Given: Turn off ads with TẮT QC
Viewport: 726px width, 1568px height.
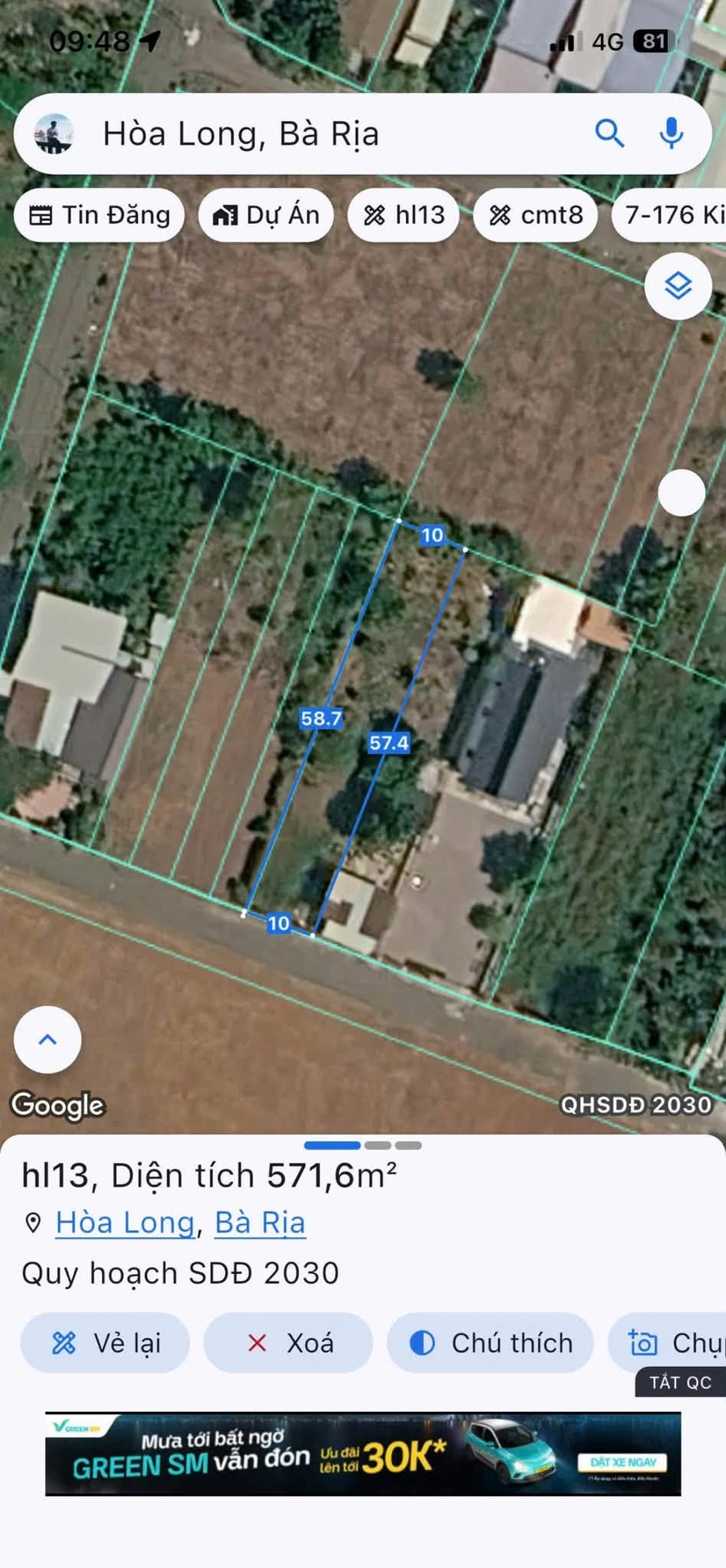Looking at the screenshot, I should coord(680,1383).
